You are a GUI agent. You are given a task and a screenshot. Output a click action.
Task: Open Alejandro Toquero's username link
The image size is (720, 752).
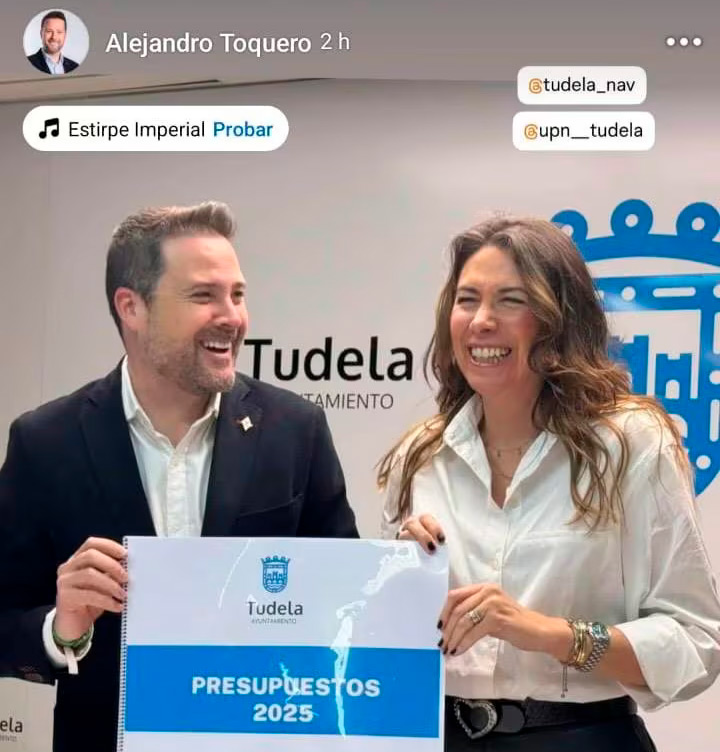(x=208, y=43)
